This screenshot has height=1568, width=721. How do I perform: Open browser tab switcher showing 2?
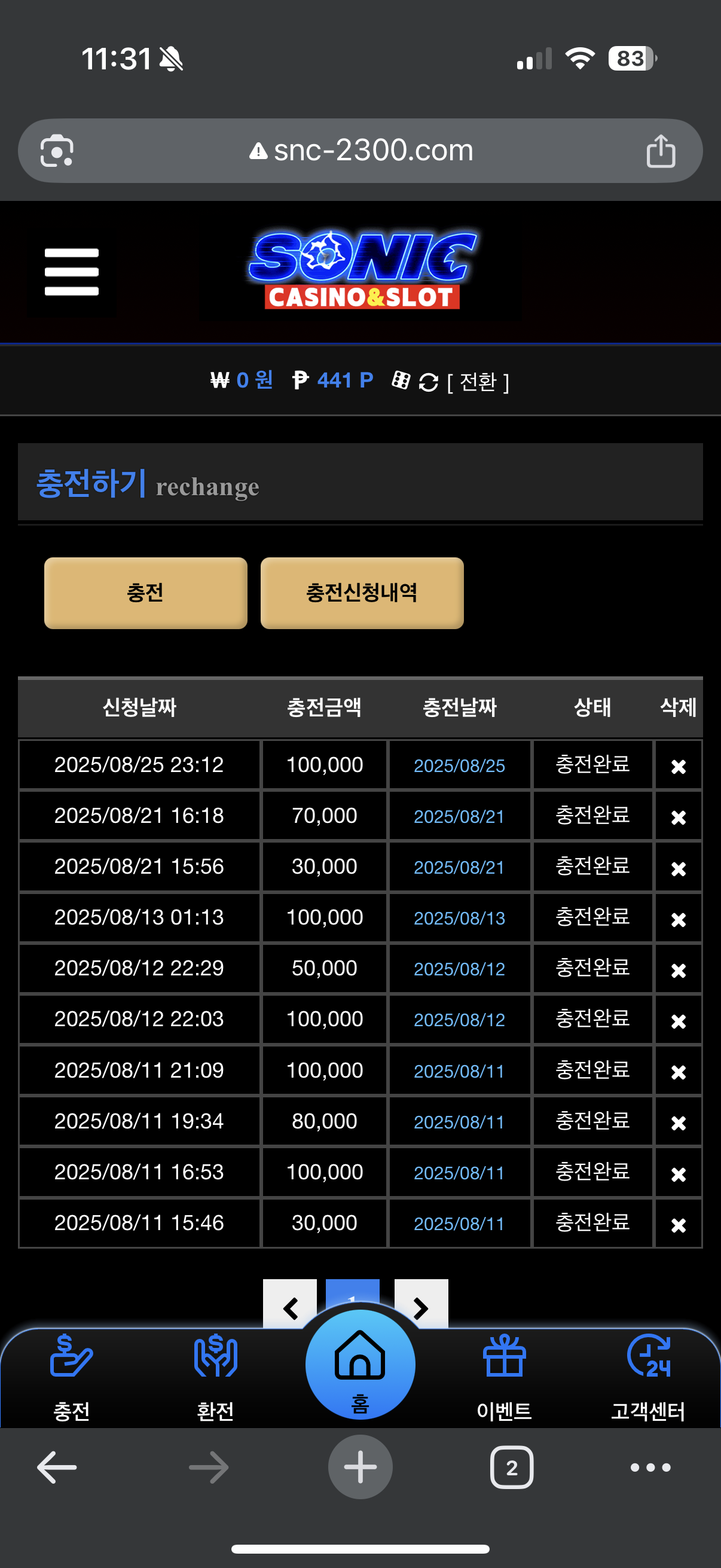512,1467
